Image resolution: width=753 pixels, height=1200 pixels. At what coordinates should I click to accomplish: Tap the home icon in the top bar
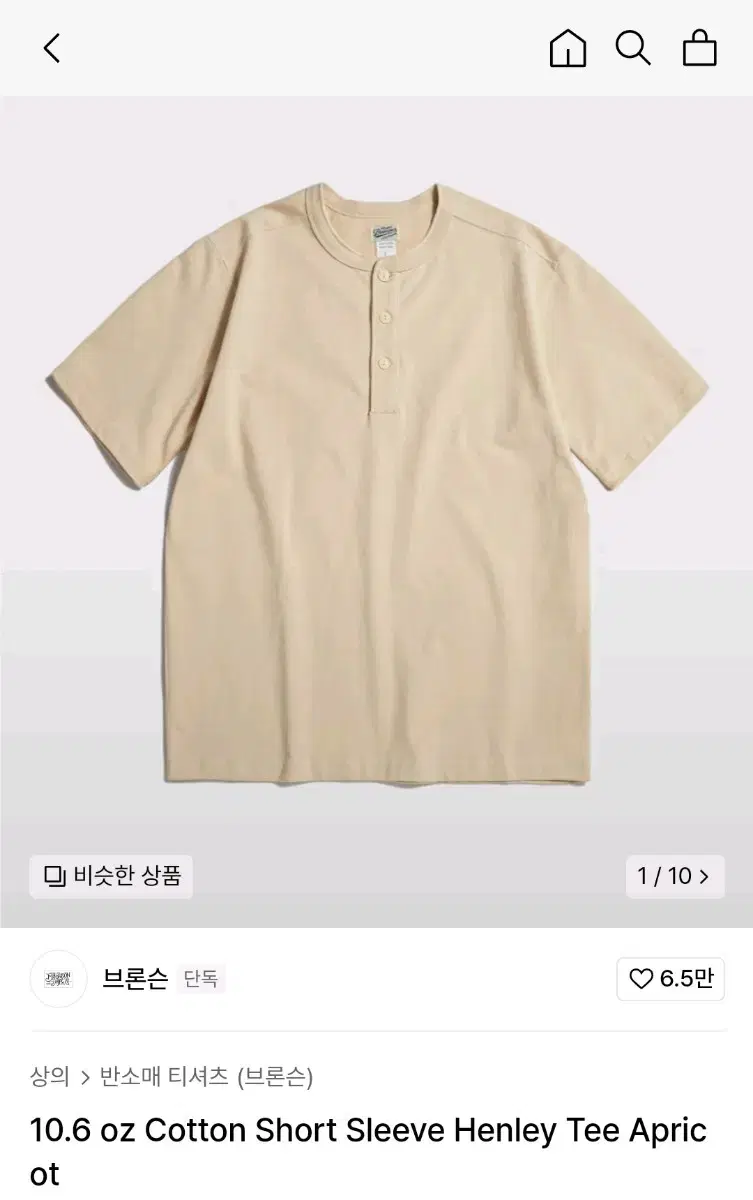(x=567, y=48)
